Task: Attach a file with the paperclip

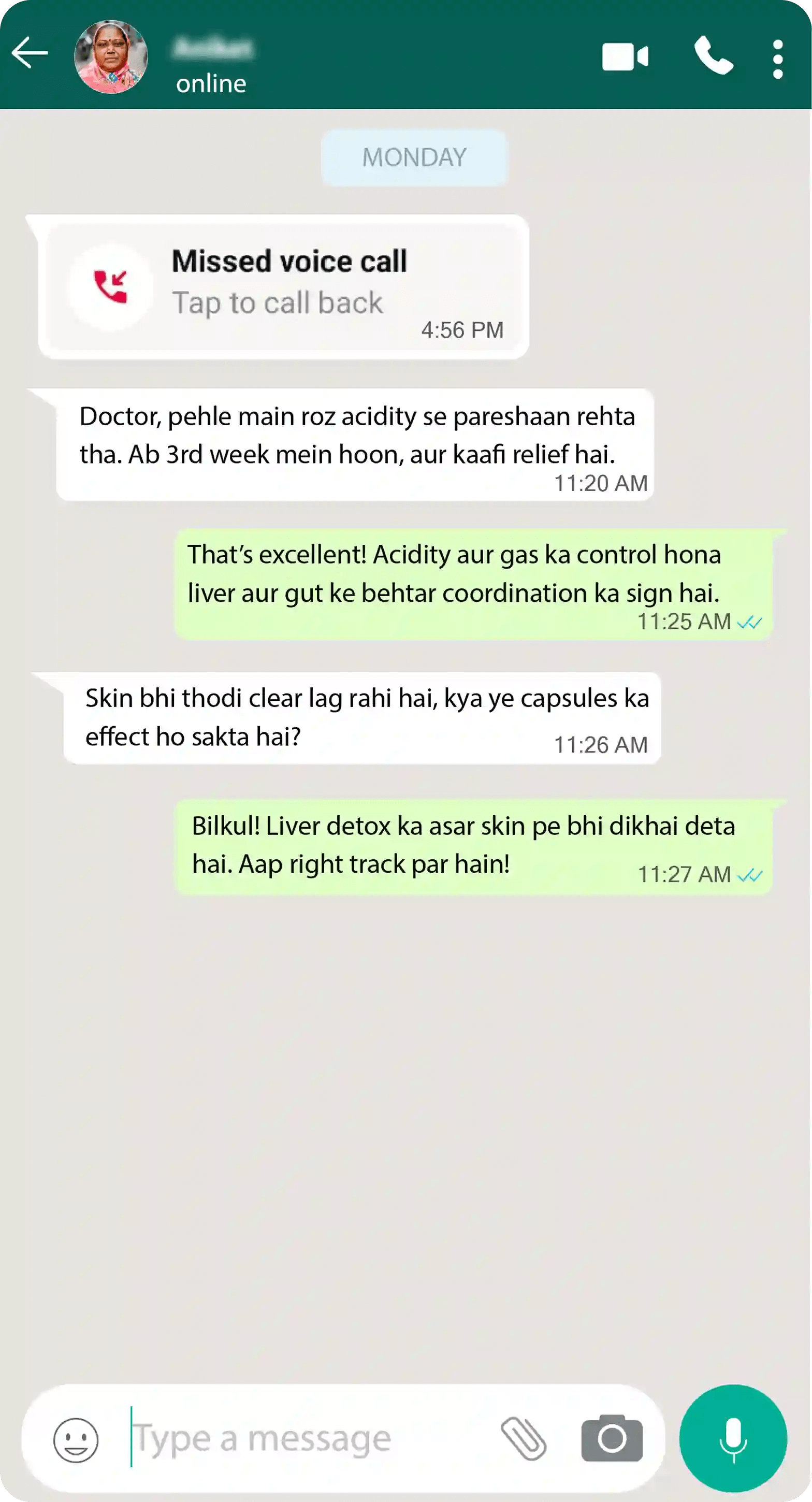Action: (523, 1438)
